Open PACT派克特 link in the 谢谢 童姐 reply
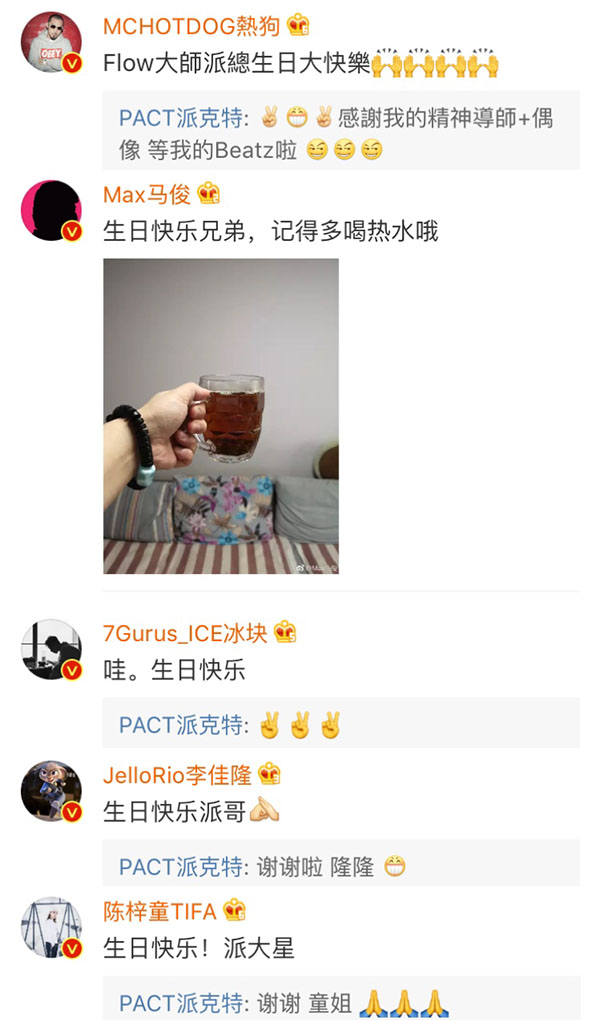 coord(180,1003)
